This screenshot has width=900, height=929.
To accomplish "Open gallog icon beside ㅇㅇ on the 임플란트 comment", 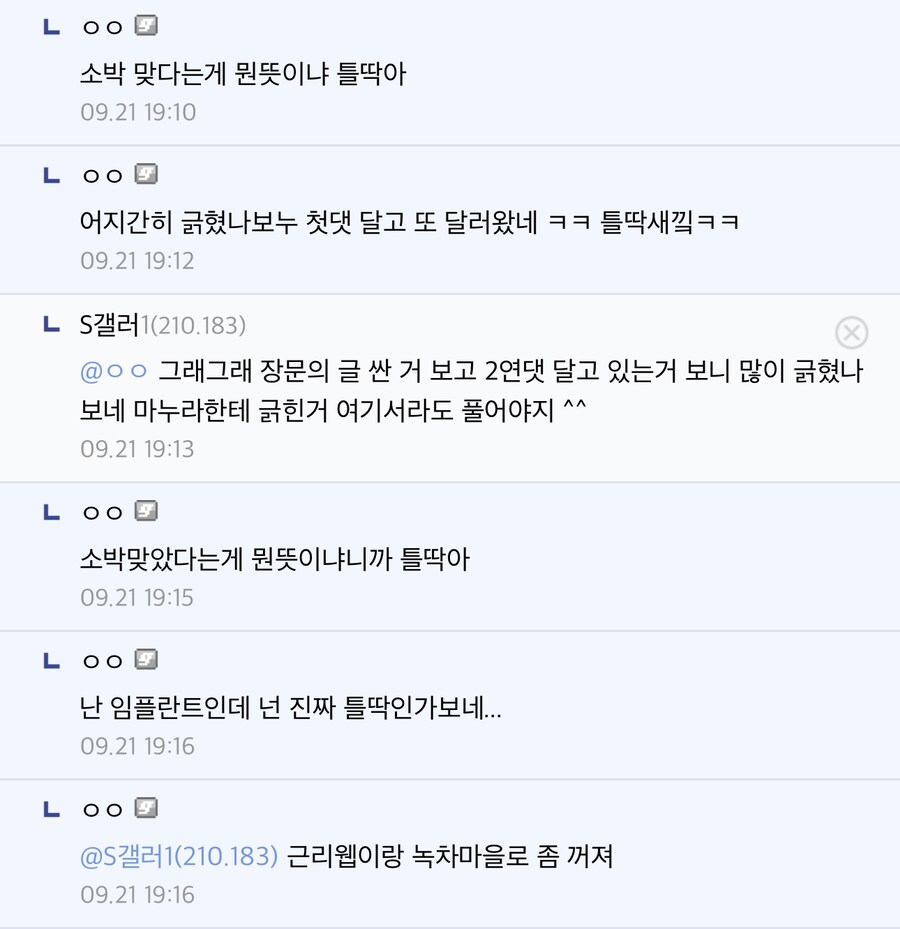I will pos(146,660).
